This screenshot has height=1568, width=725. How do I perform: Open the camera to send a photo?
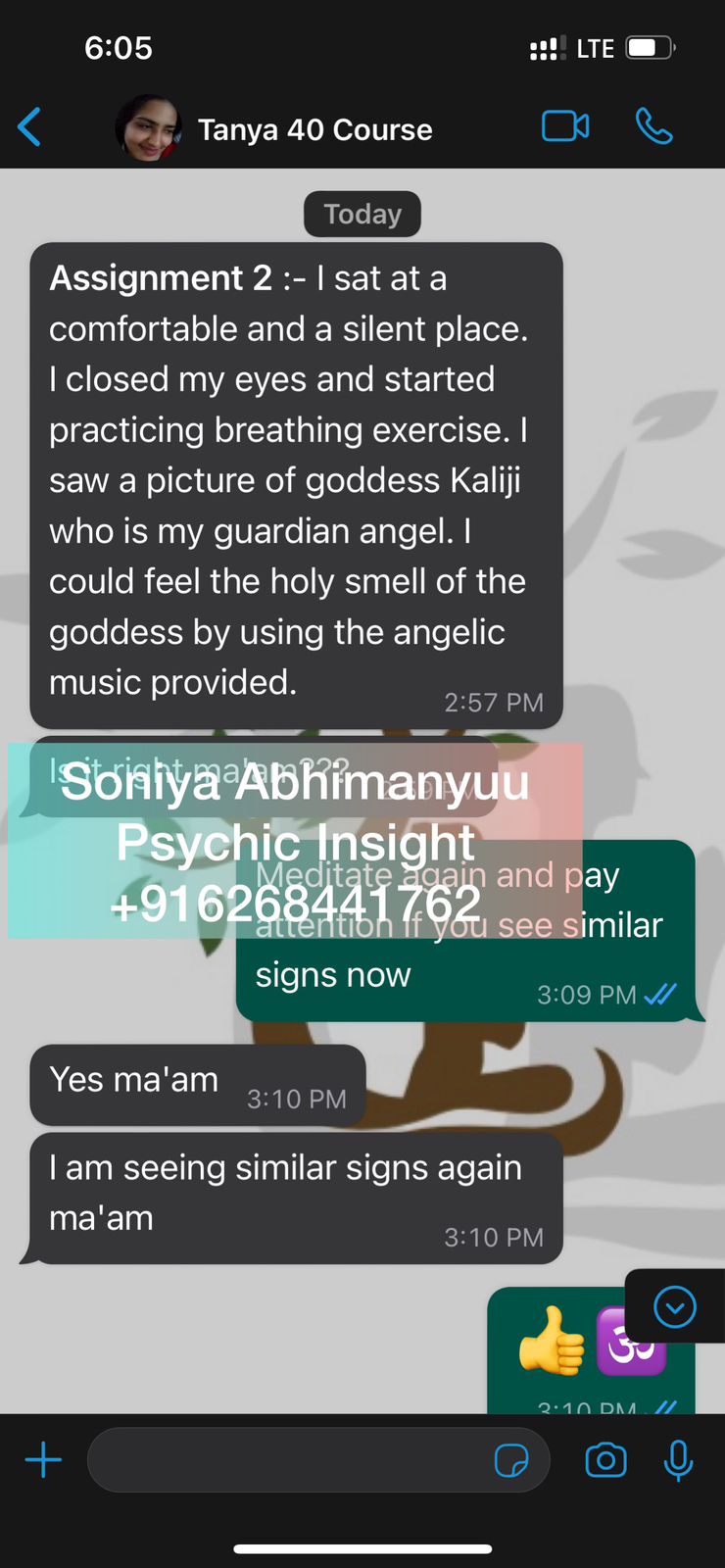click(x=605, y=1460)
